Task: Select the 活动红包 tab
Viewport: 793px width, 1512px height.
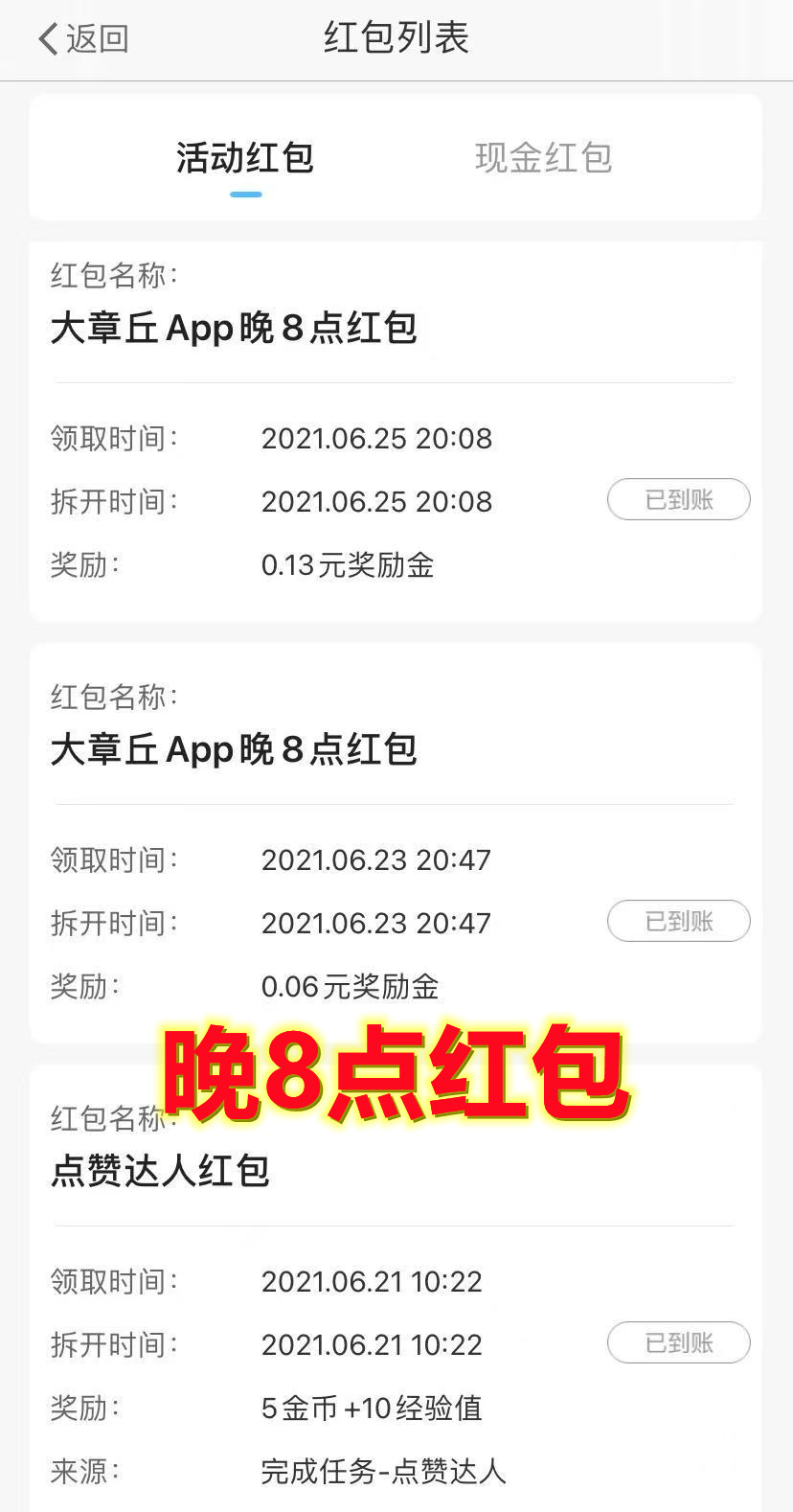Action: click(x=245, y=158)
